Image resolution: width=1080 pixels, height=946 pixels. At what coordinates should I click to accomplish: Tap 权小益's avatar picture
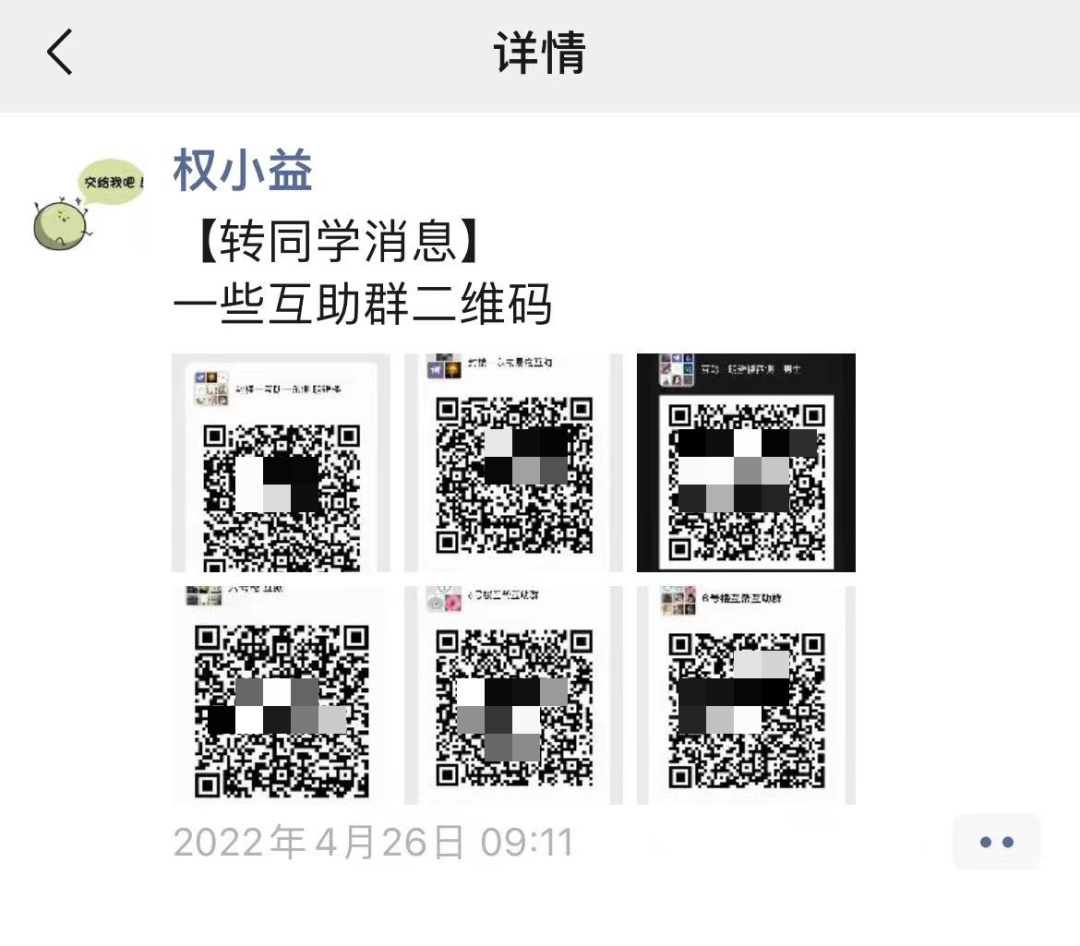tap(88, 204)
